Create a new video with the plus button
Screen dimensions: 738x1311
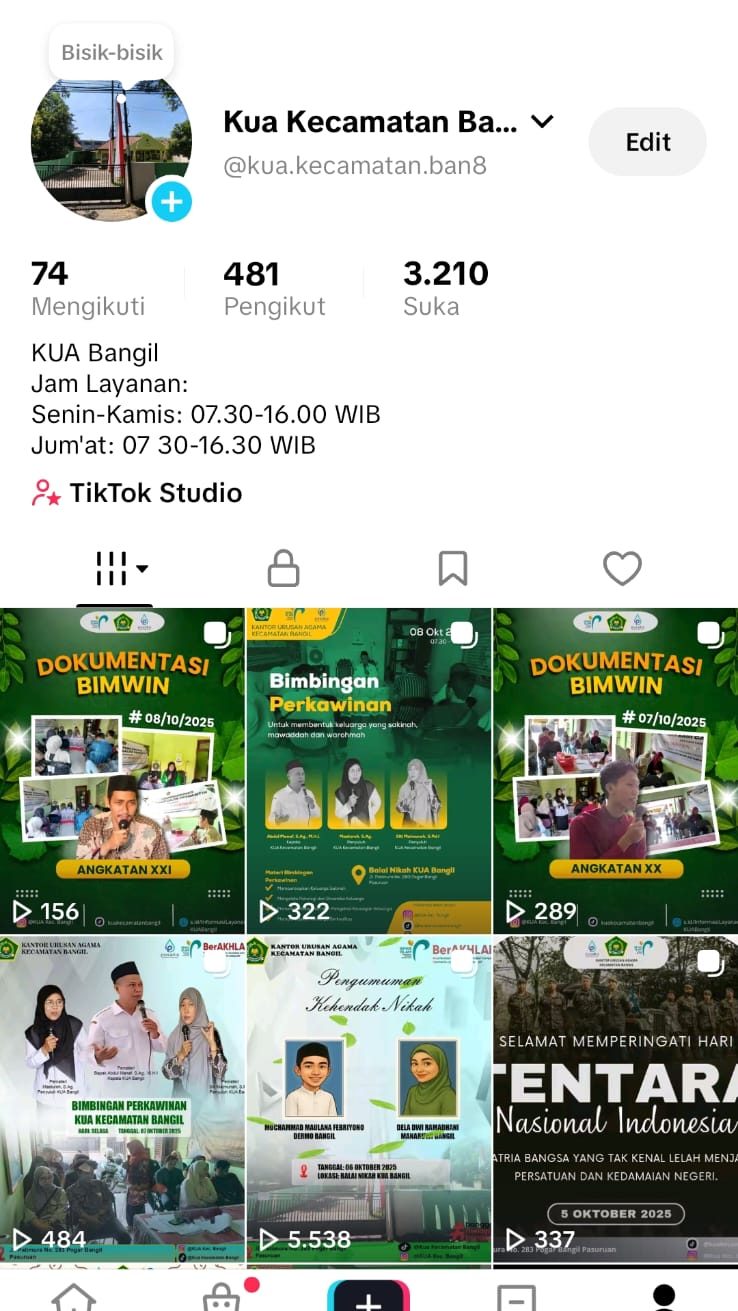(x=369, y=1297)
